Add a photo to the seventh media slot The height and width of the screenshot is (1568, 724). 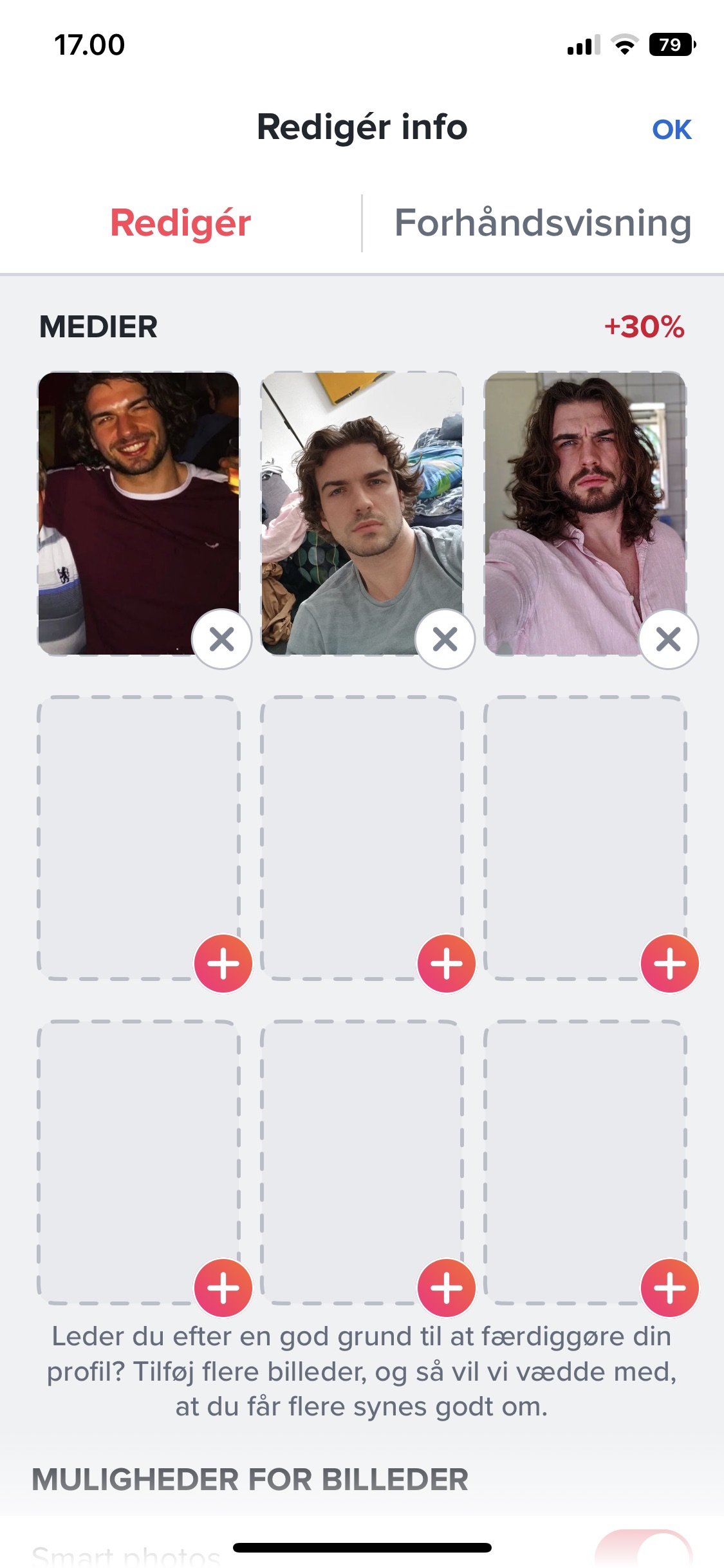click(223, 1288)
